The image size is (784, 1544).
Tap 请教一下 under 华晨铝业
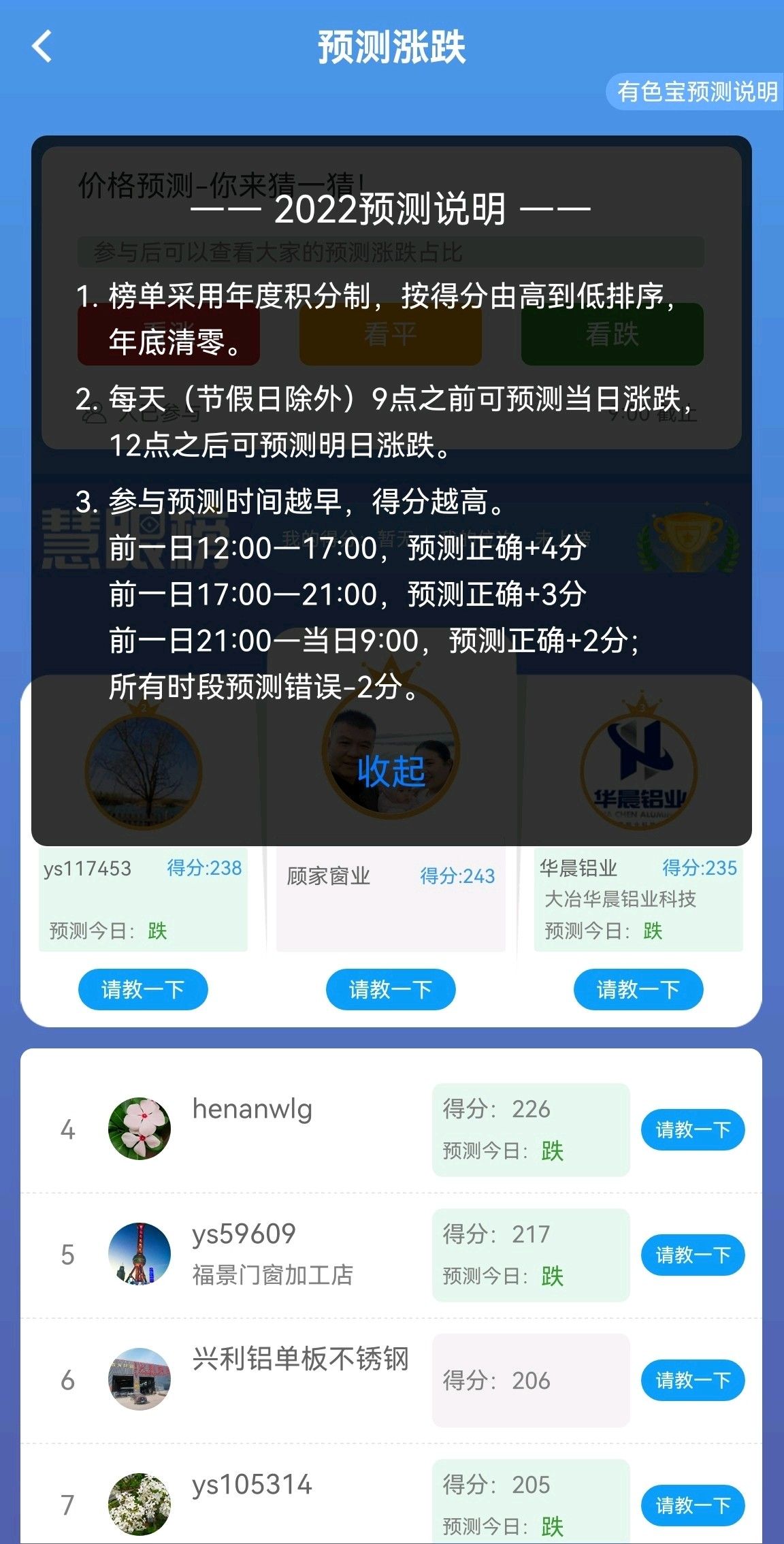coord(638,989)
